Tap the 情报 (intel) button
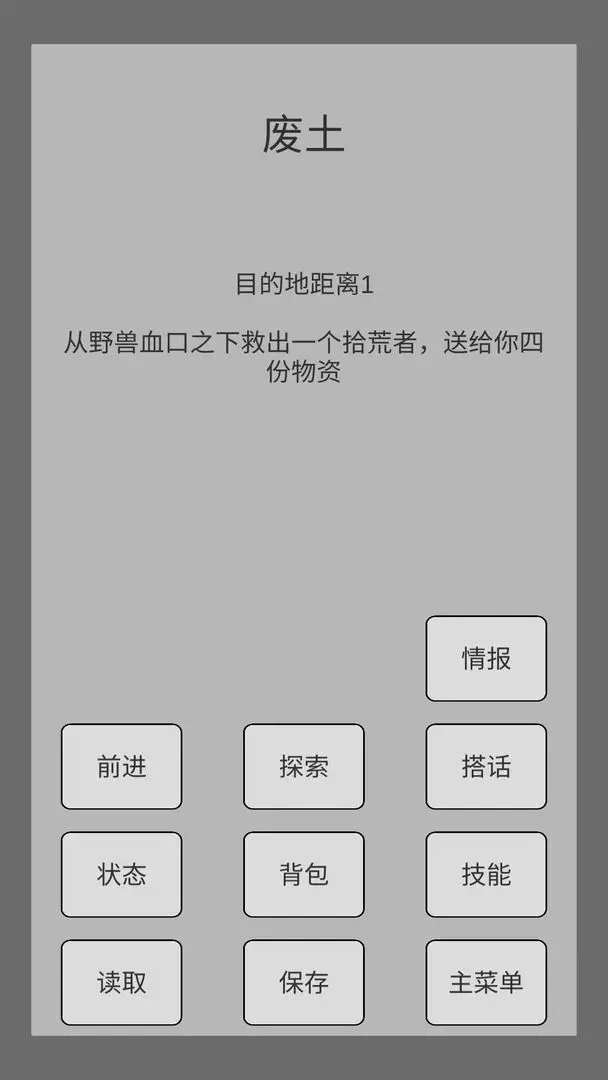Screen dimensions: 608x1080 486,658
